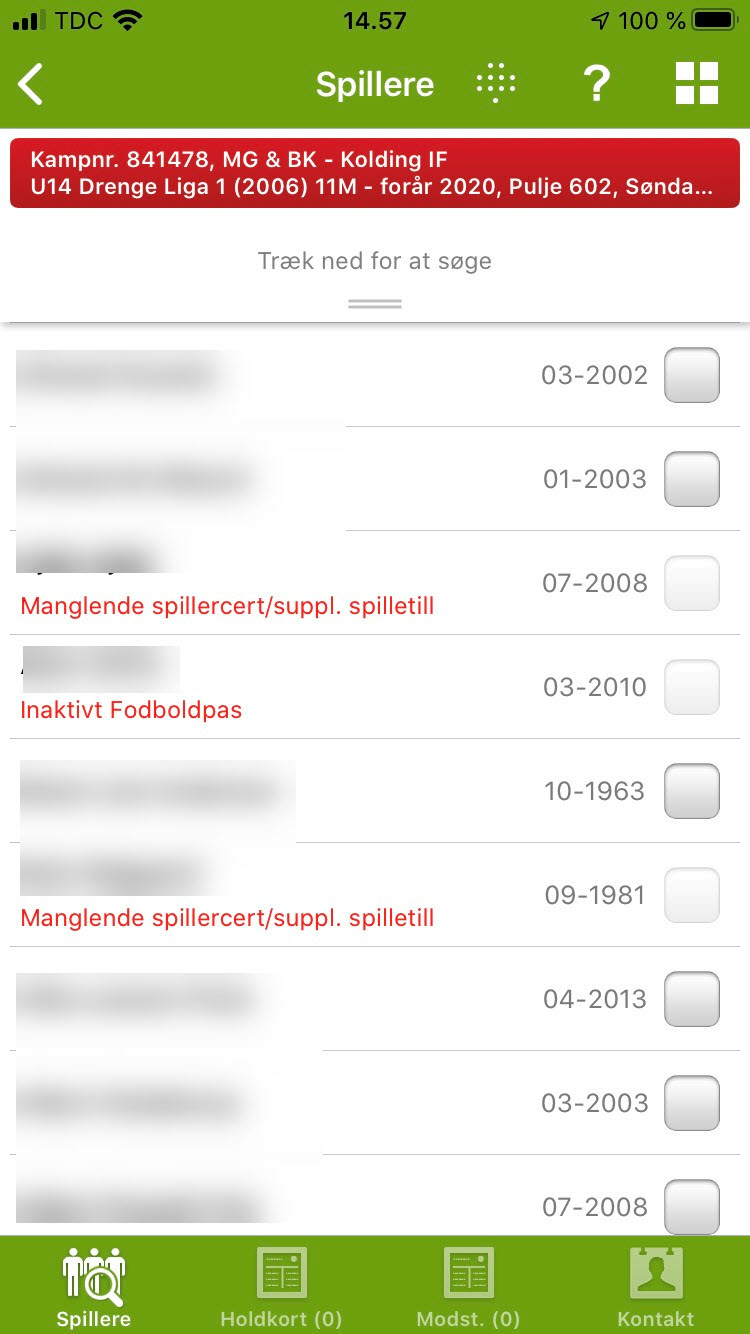Go back with the top-left arrow
Viewport: 750px width, 1334px height.
pos(31,84)
